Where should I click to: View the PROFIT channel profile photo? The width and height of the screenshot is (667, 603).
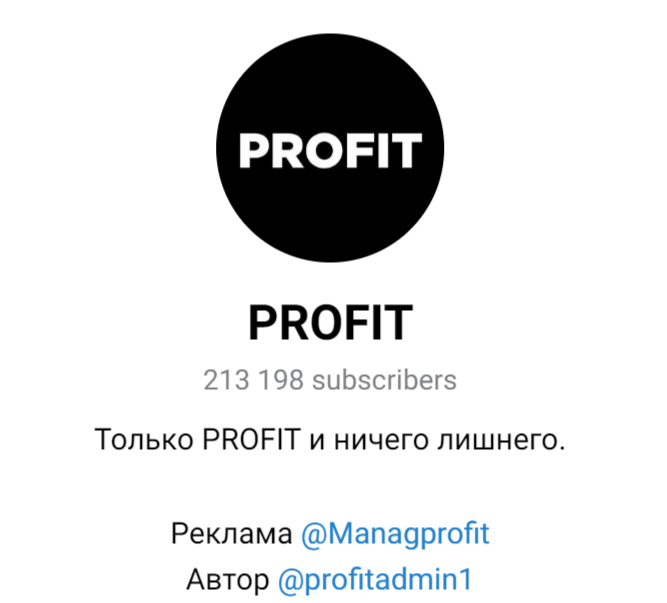coord(330,151)
